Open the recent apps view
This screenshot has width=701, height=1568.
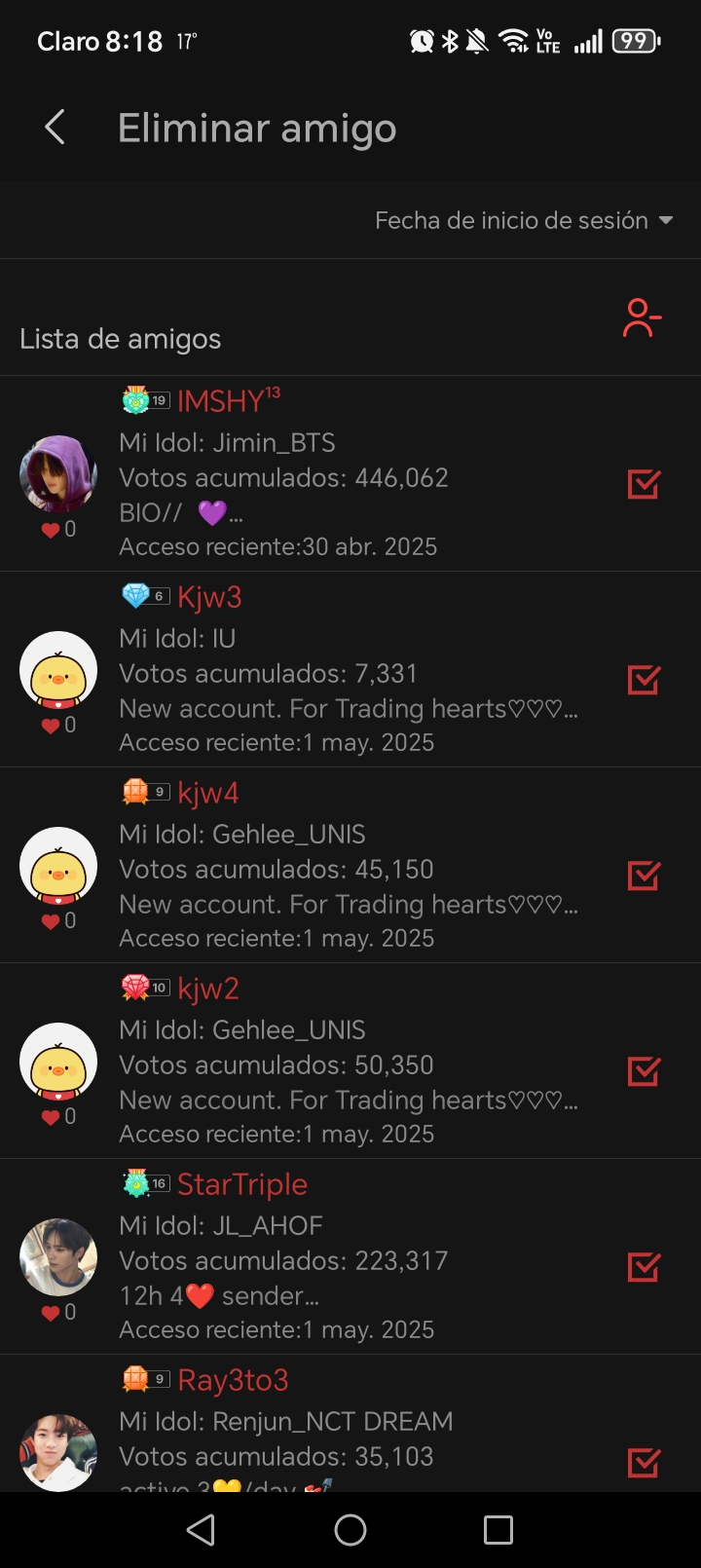click(x=498, y=1530)
